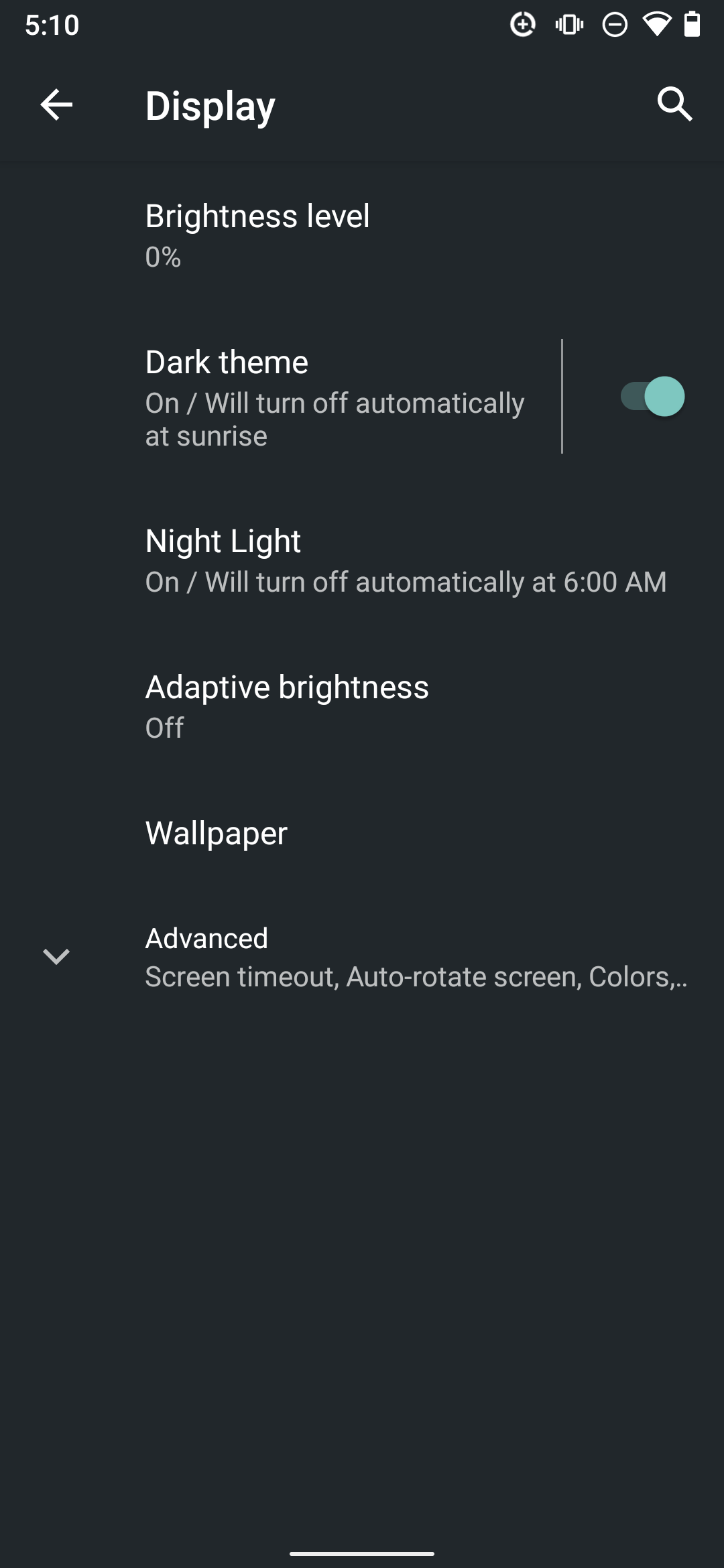Tap the clock in the status bar
724x1568 pixels.
pyautogui.click(x=52, y=25)
